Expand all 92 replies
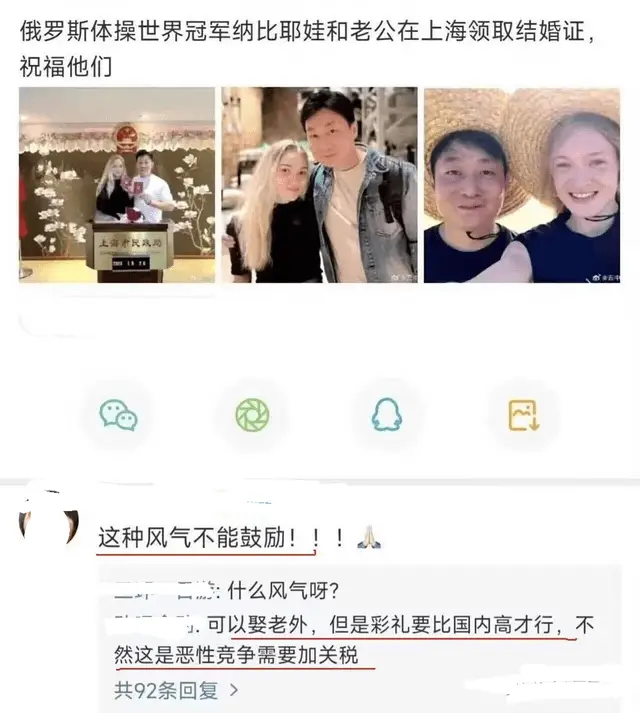The image size is (640, 713). tap(176, 689)
